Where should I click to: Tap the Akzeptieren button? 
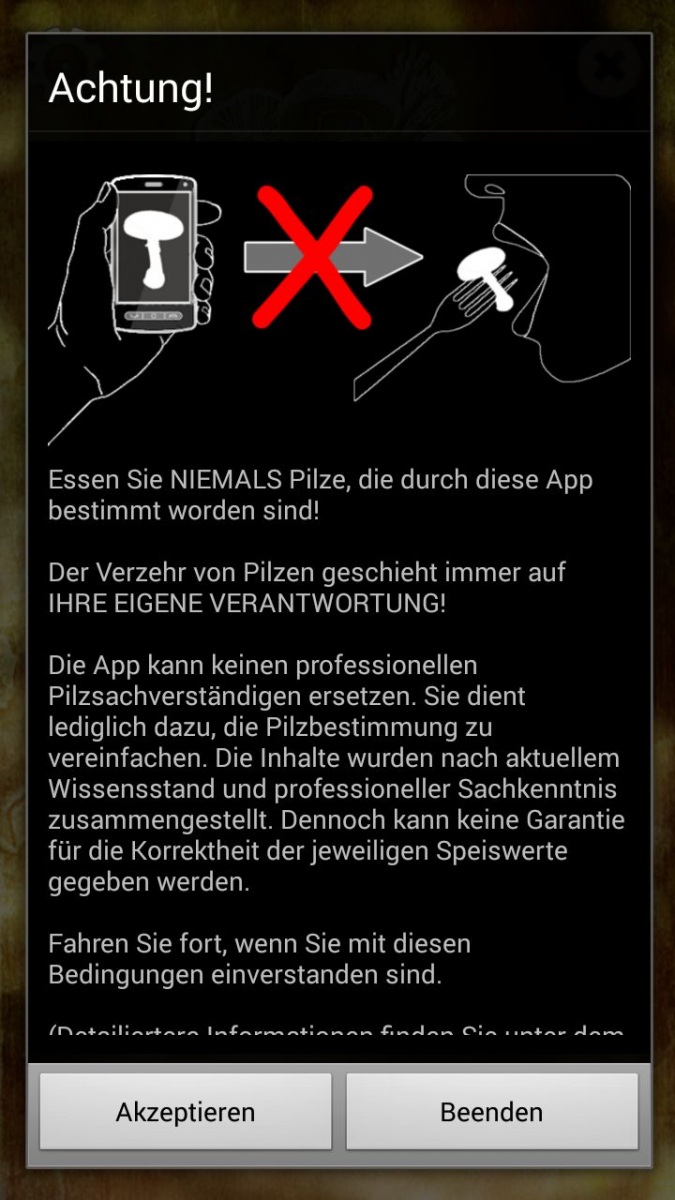pyautogui.click(x=185, y=1111)
